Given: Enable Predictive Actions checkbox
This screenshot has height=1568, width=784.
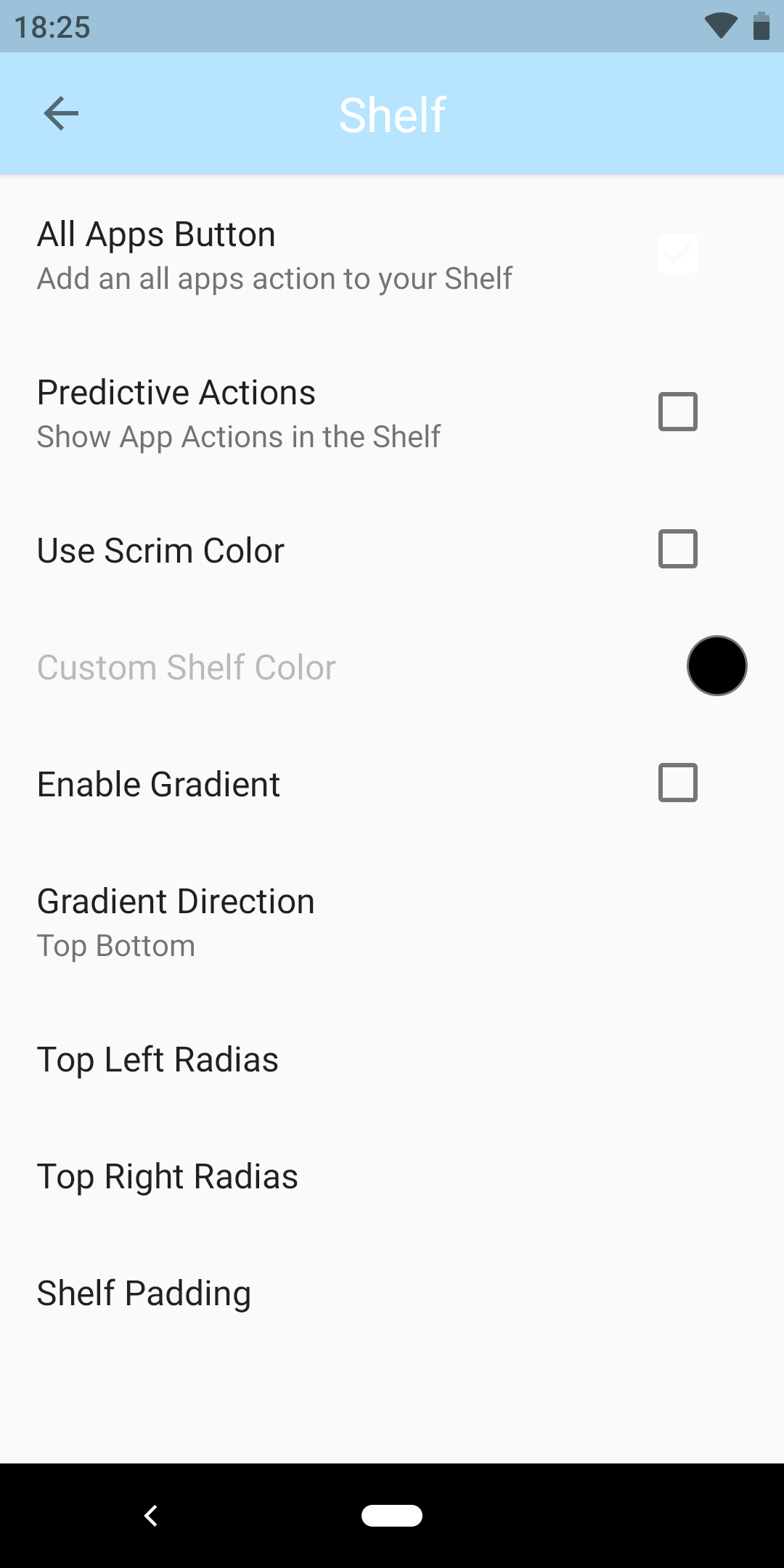Looking at the screenshot, I should [x=678, y=412].
